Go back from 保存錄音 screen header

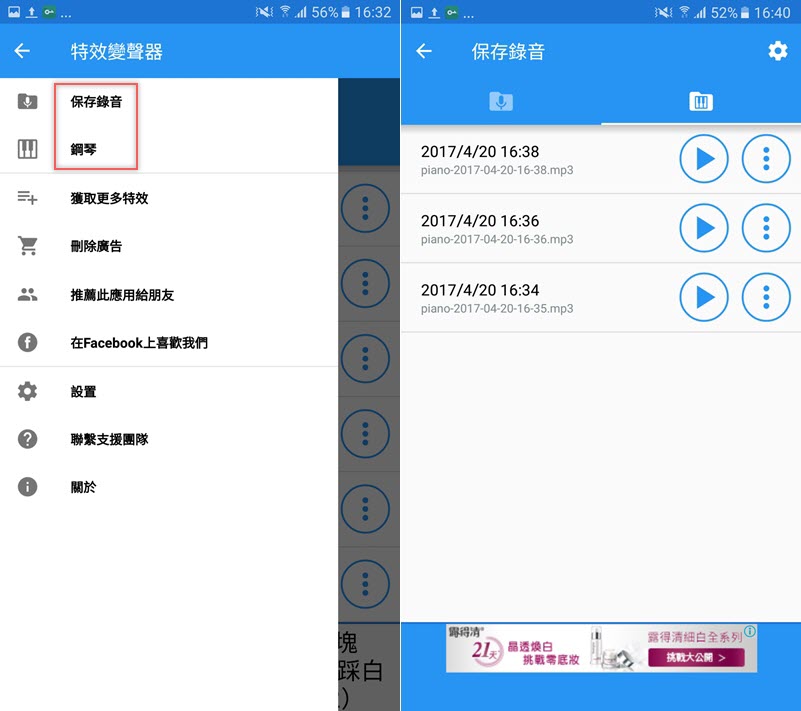click(424, 51)
